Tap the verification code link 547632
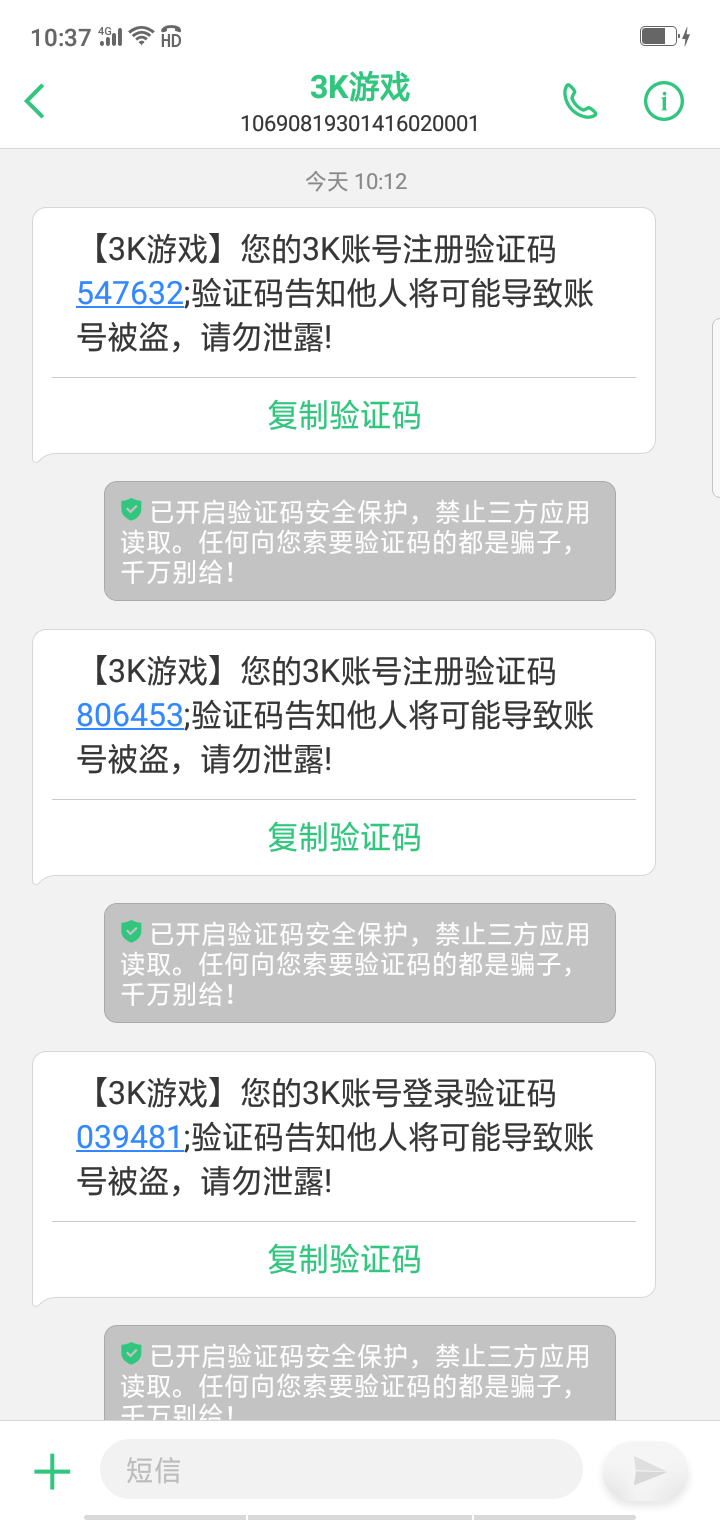The width and height of the screenshot is (720, 1520). [130, 294]
